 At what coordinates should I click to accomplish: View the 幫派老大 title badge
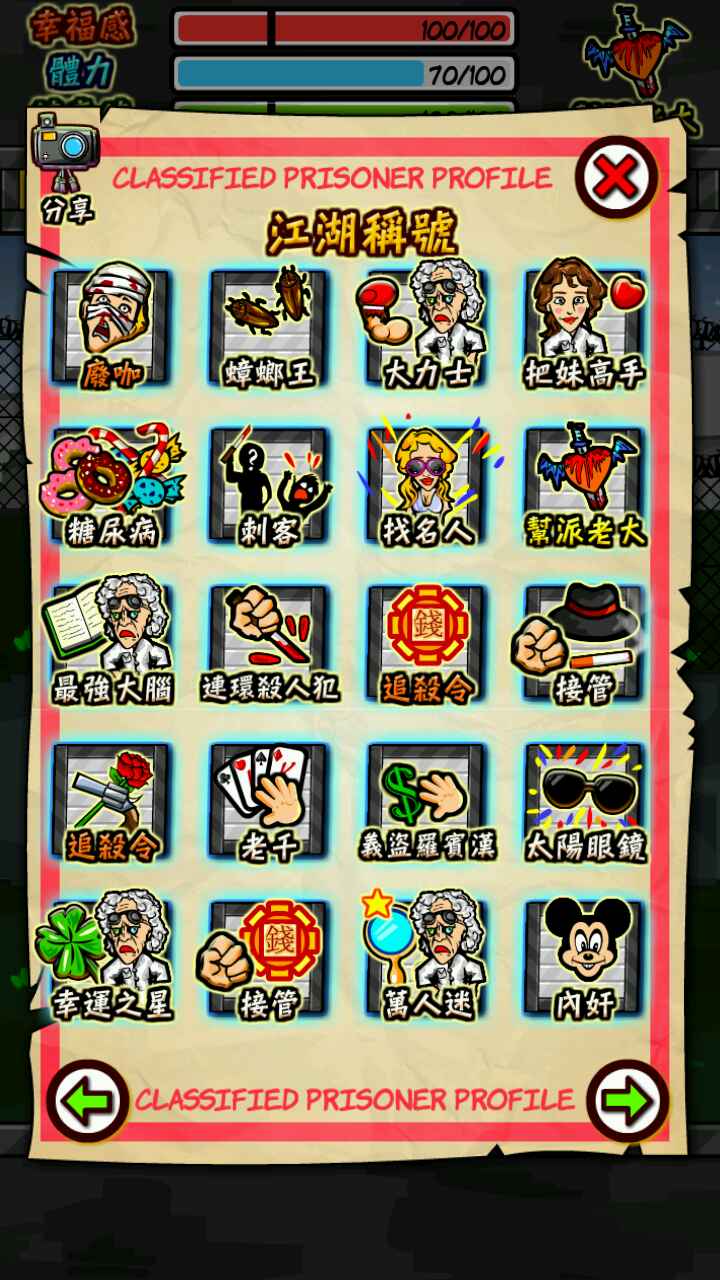pos(585,484)
